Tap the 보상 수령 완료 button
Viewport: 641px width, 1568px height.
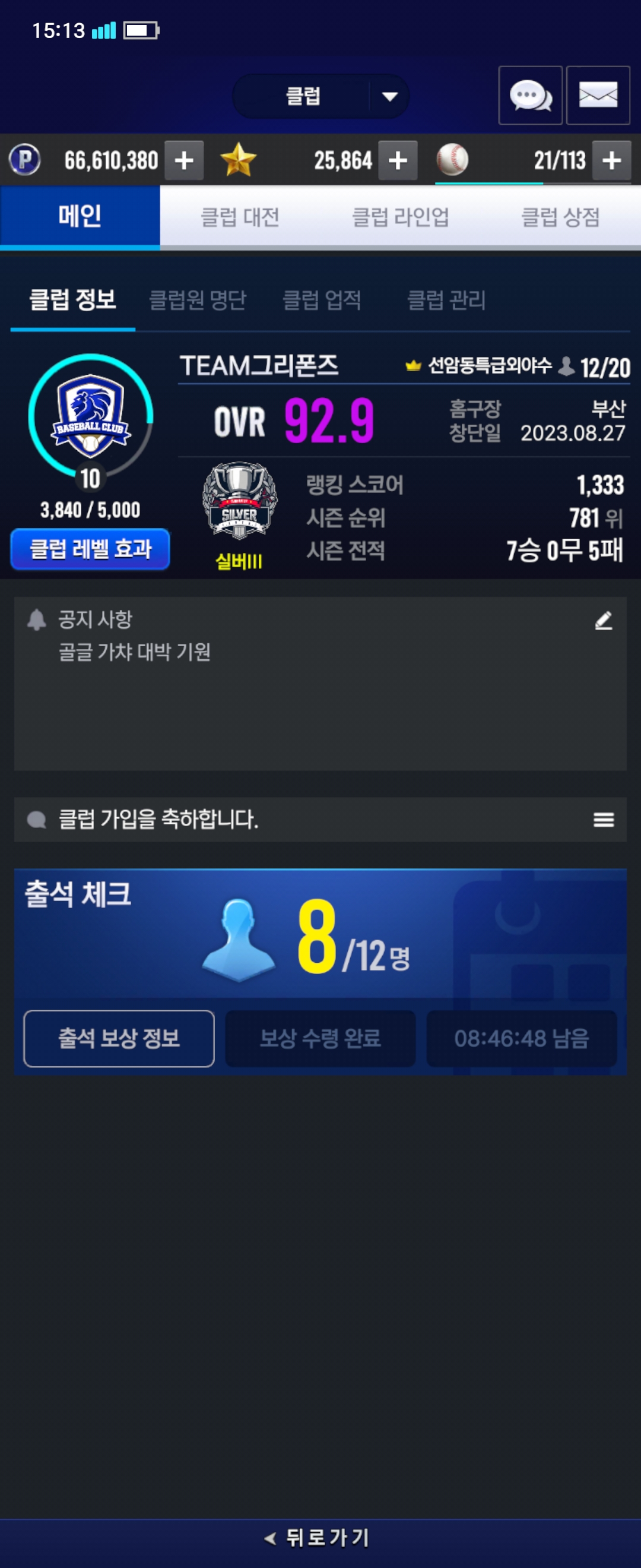[320, 1038]
